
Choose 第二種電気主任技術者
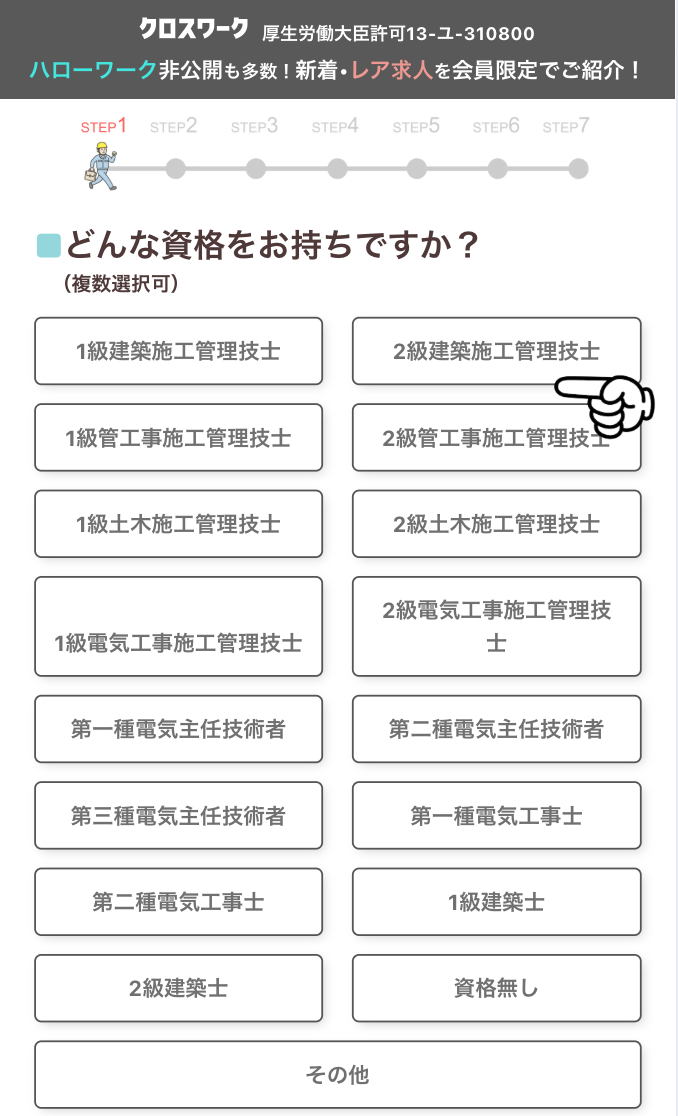497,729
